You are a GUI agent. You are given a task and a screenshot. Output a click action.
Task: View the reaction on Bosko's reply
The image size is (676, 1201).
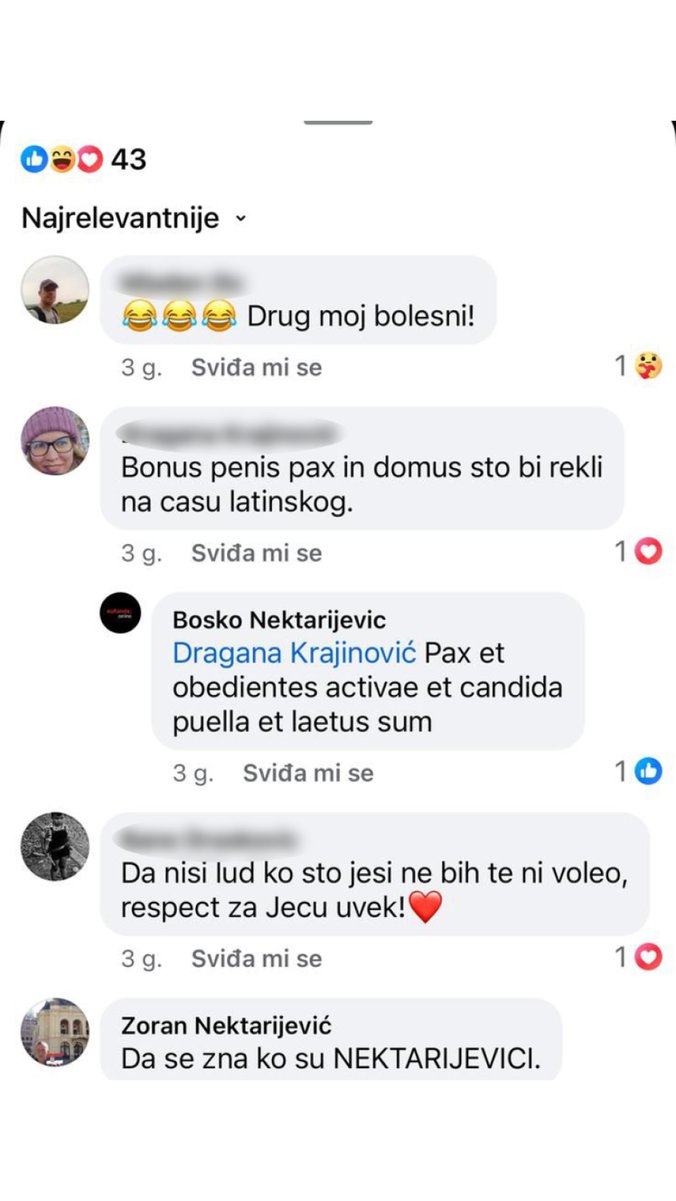640,771
